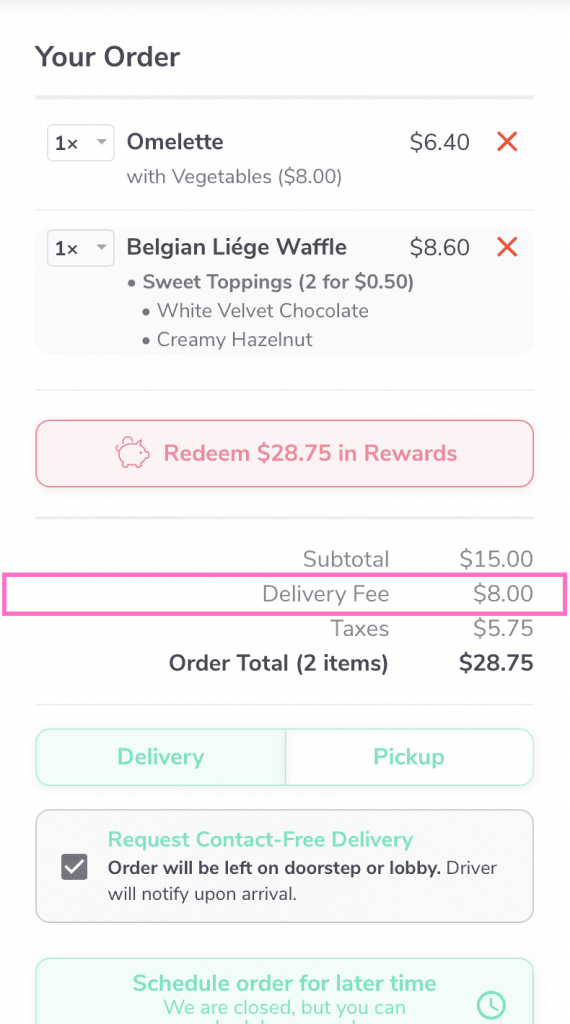Switch to Pickup
This screenshot has height=1024, width=570.
409,757
